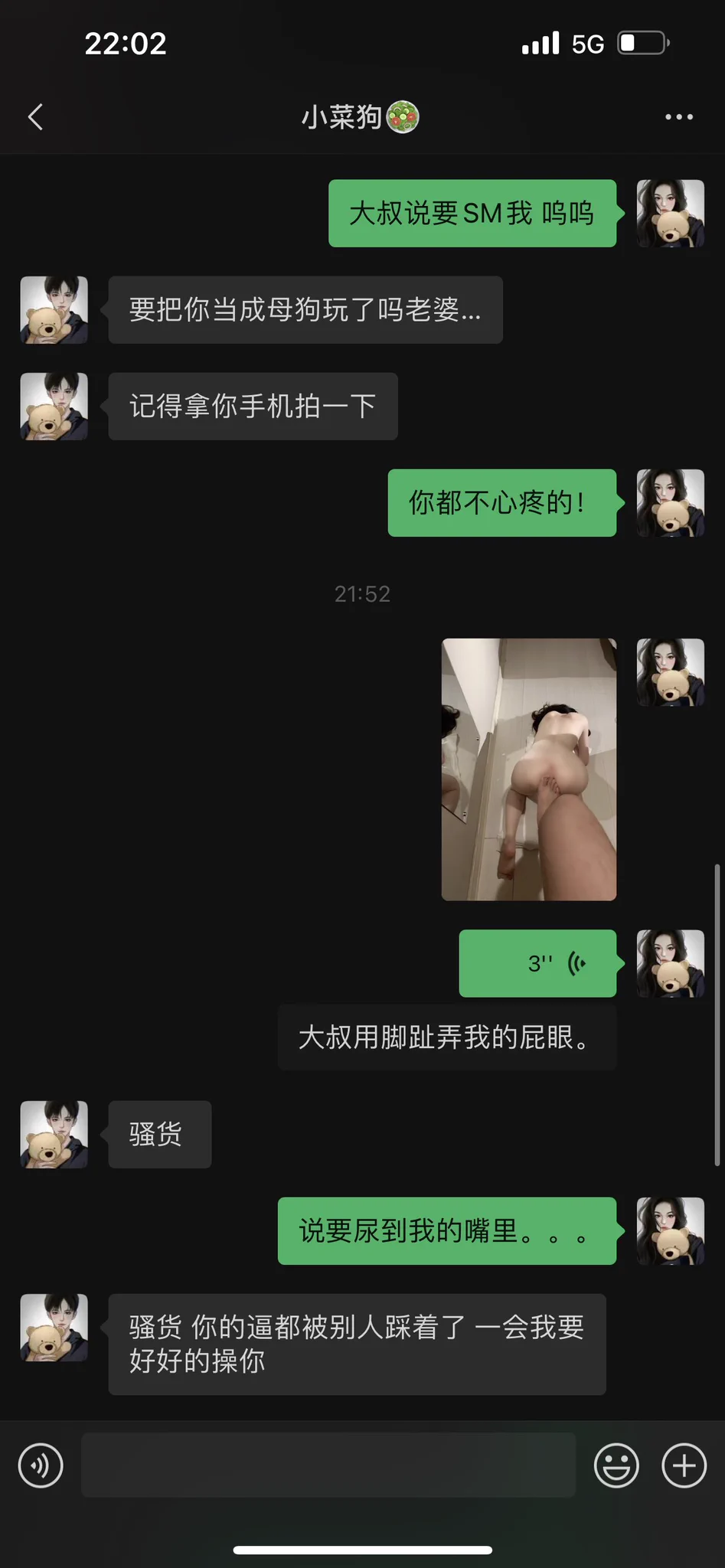
Task: Go back to the chat list
Action: (35, 117)
